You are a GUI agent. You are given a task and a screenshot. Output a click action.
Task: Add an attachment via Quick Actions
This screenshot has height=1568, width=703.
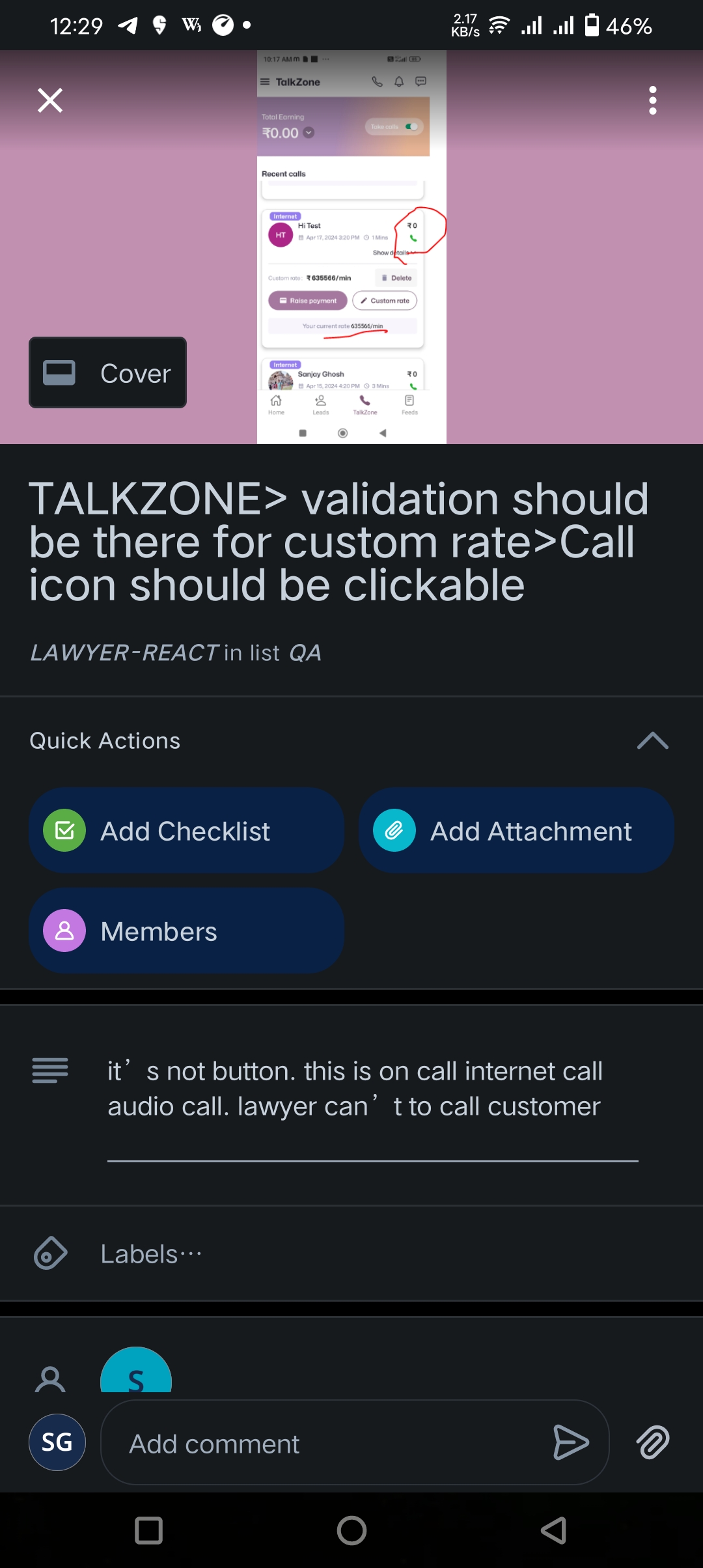516,830
